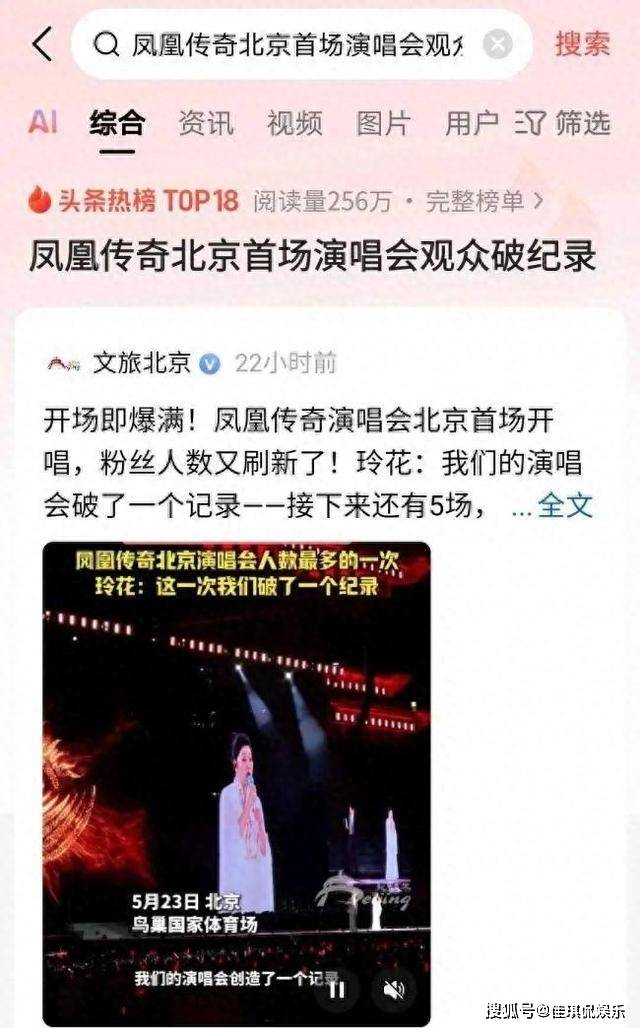Viewport: 640px width, 1028px height.
Task: Open the 用户 tab
Action: pyautogui.click(x=471, y=123)
